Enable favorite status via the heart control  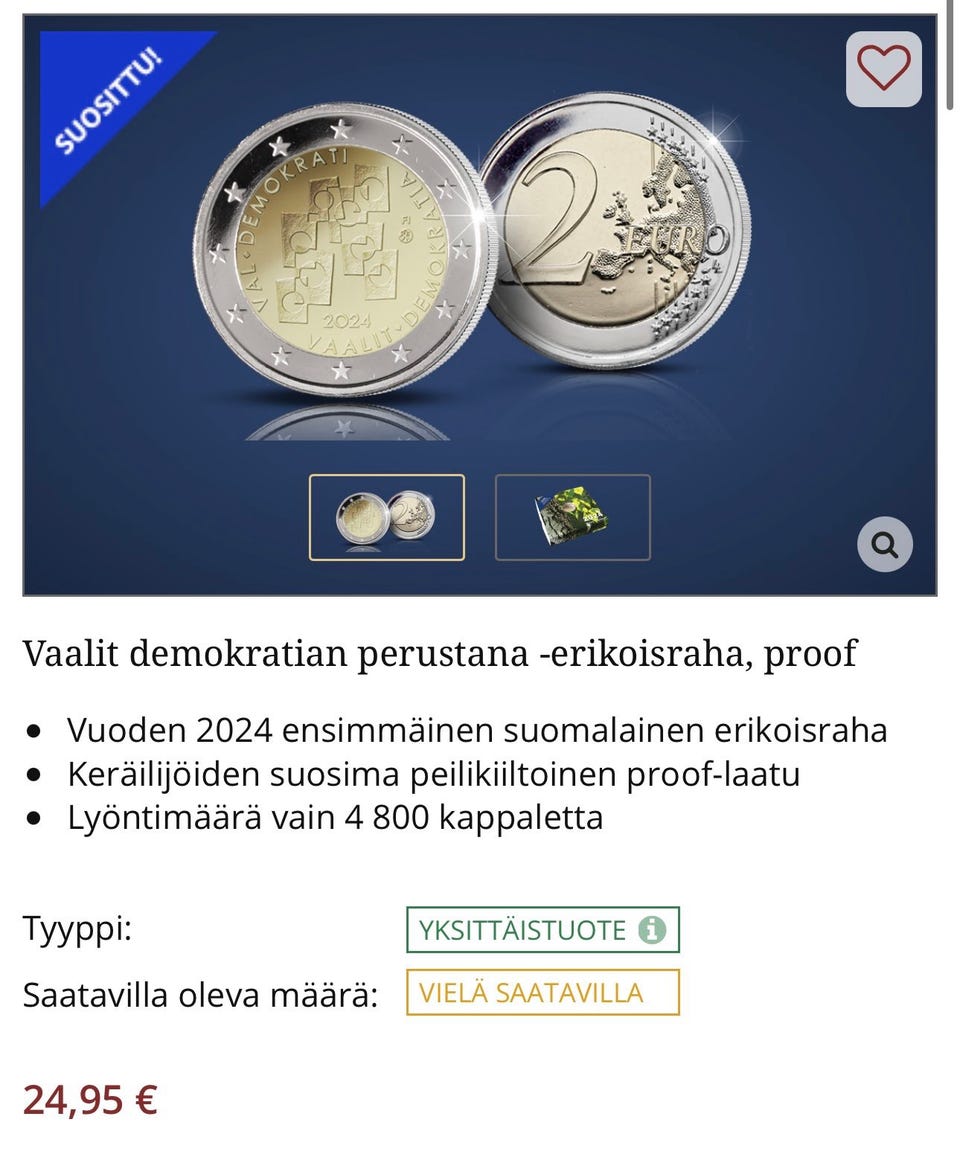click(x=884, y=69)
